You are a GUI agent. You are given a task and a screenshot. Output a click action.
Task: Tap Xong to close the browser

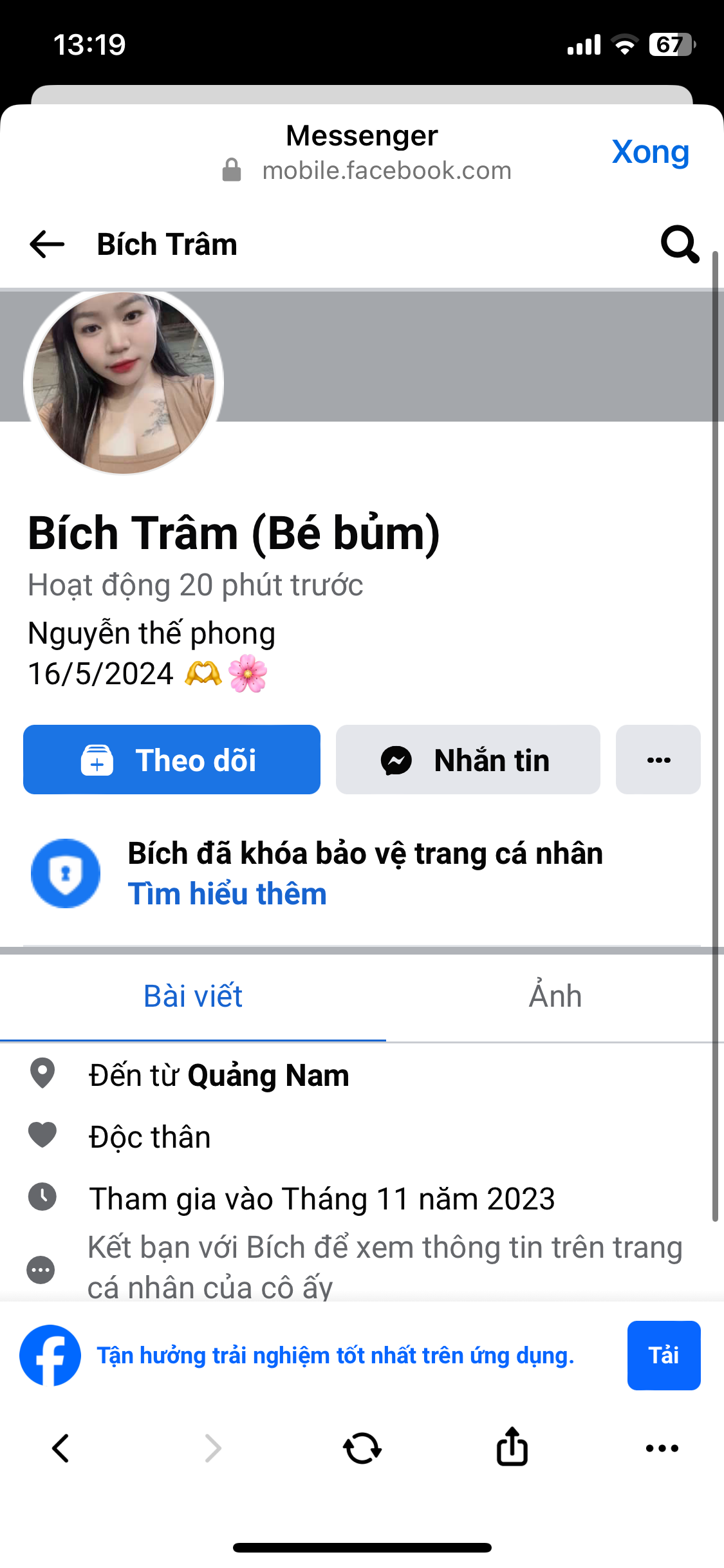tap(650, 152)
